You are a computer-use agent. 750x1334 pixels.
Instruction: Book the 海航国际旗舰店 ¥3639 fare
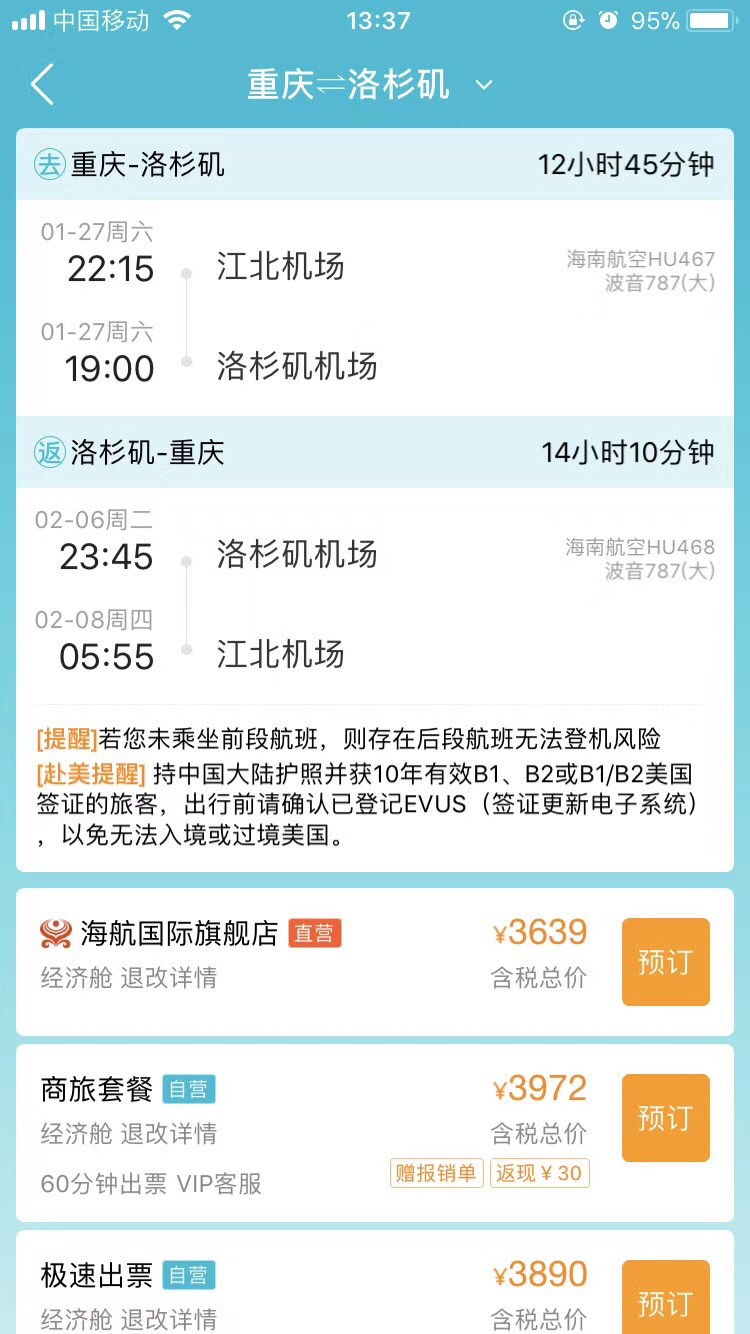[x=665, y=962]
